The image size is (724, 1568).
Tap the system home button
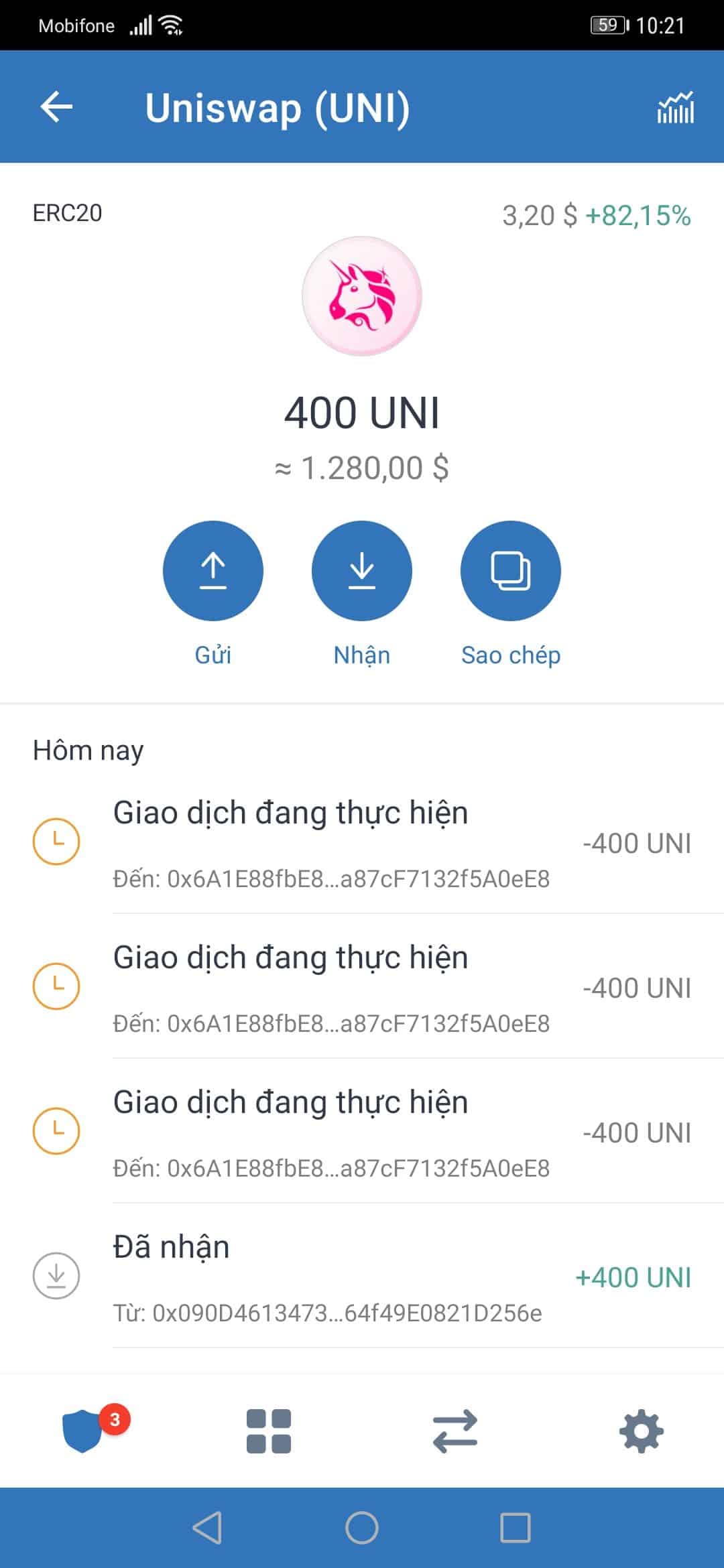pyautogui.click(x=362, y=1528)
